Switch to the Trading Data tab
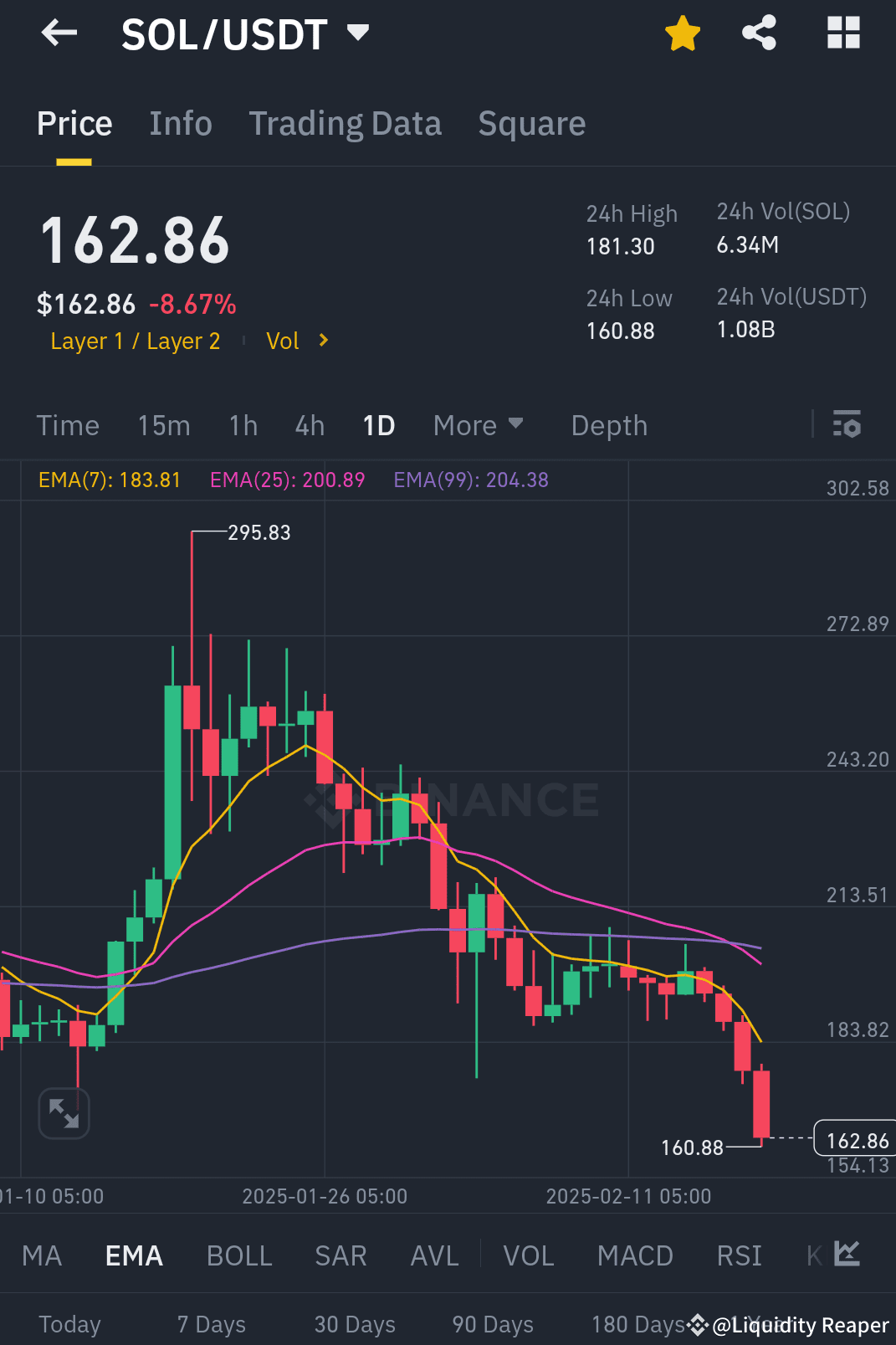Image resolution: width=896 pixels, height=1345 pixels. 346,123
